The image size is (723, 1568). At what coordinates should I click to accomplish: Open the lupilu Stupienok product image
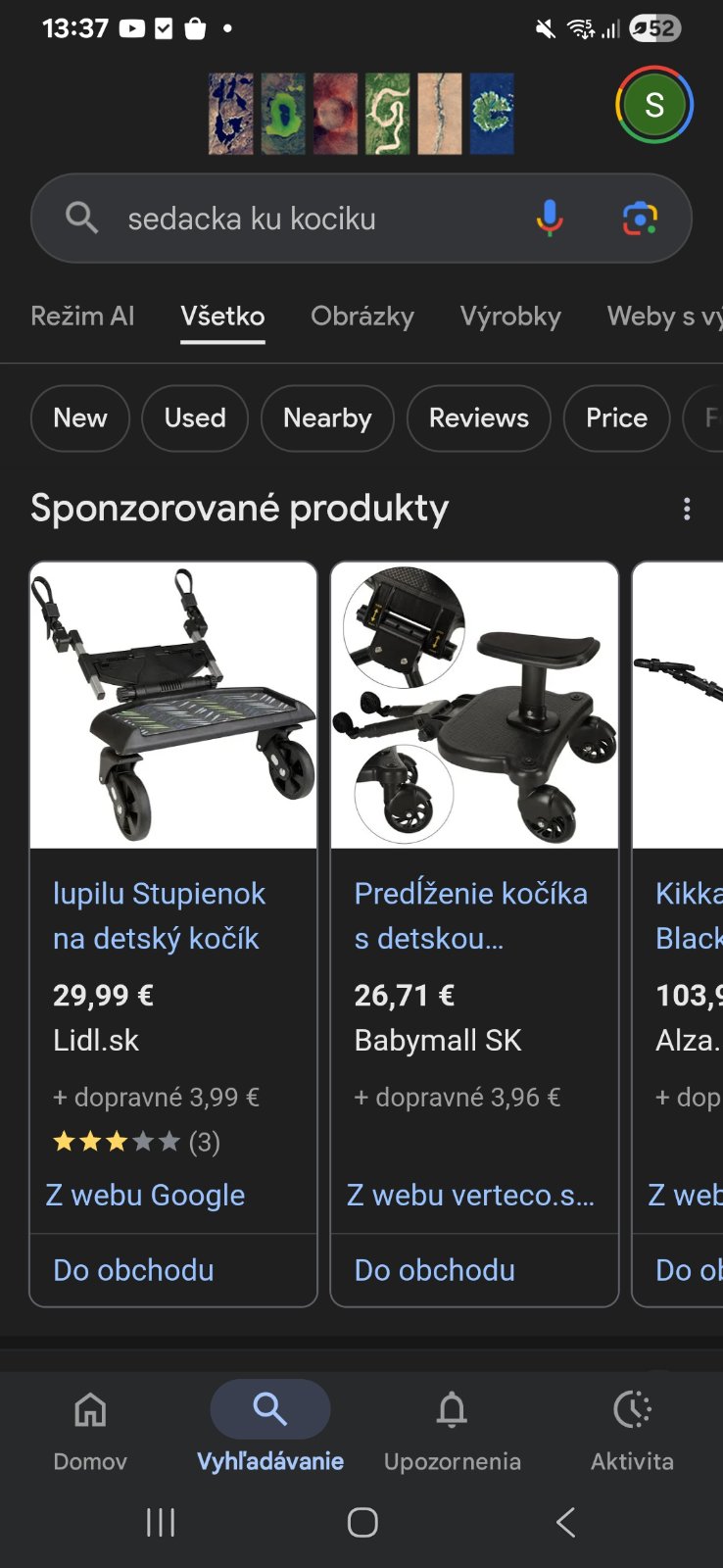[x=173, y=705]
